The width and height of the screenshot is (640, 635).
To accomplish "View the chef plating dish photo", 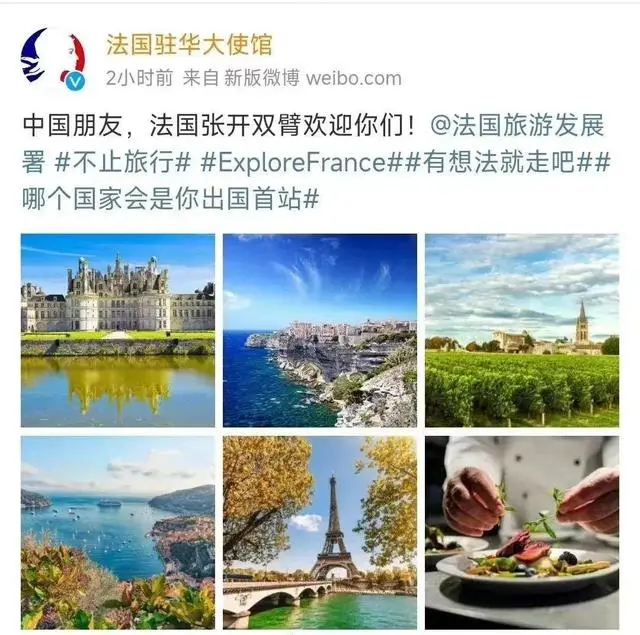I will coord(522,532).
